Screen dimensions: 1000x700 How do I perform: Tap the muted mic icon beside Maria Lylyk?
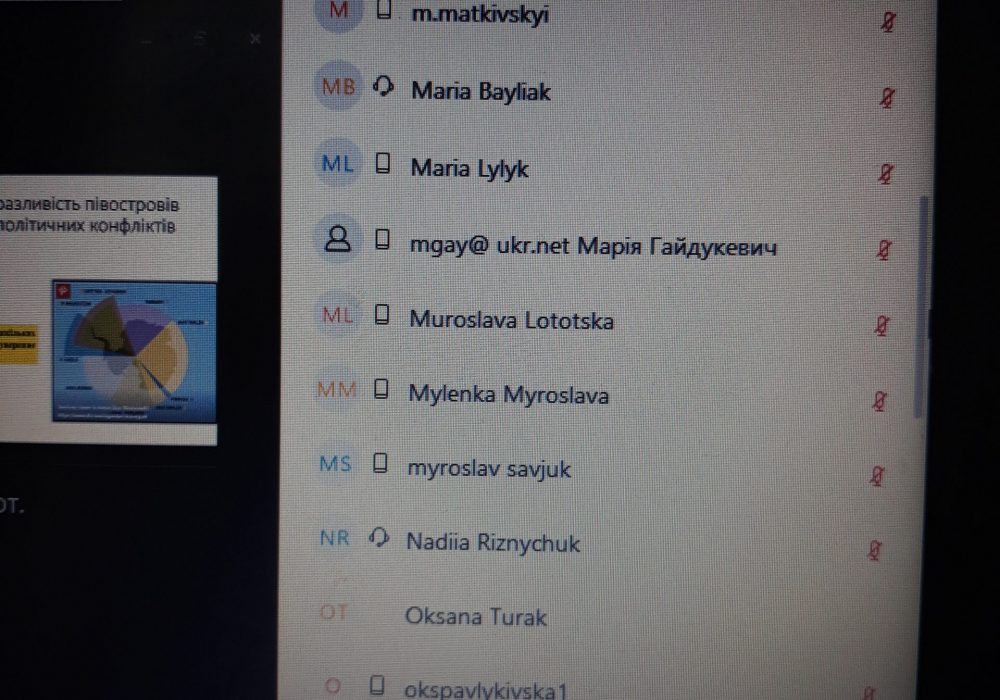[x=884, y=174]
